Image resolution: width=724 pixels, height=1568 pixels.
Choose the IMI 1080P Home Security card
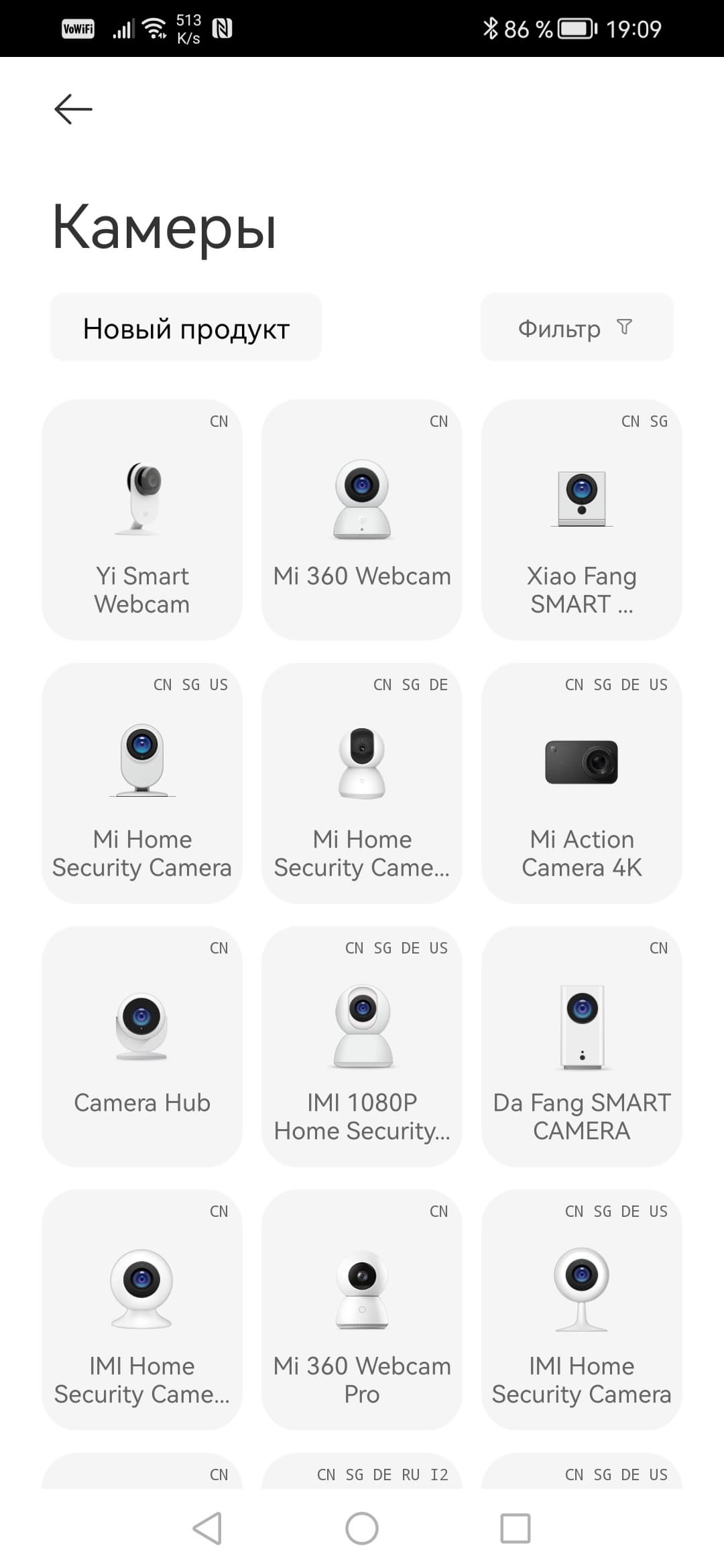pos(362,1047)
